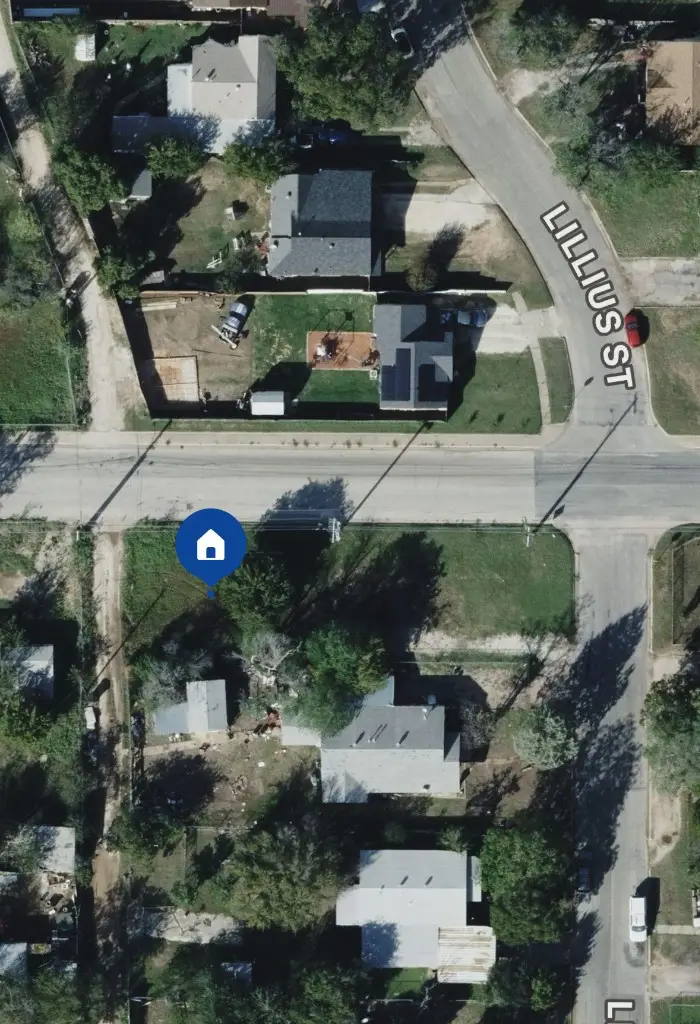The width and height of the screenshot is (700, 1024).
Task: Tap the blue home pin marker
Action: tap(211, 546)
